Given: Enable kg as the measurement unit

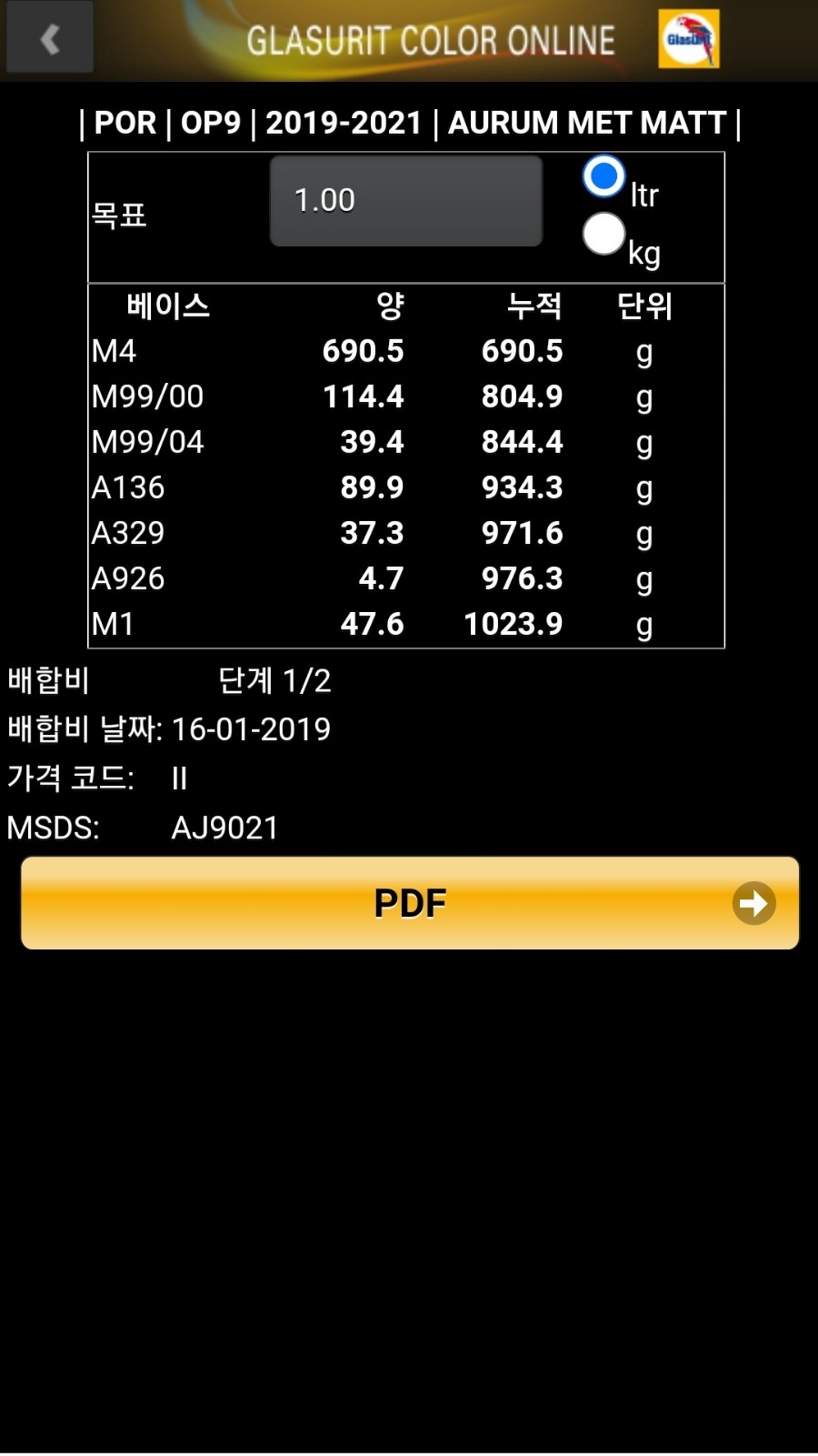Looking at the screenshot, I should click(603, 234).
